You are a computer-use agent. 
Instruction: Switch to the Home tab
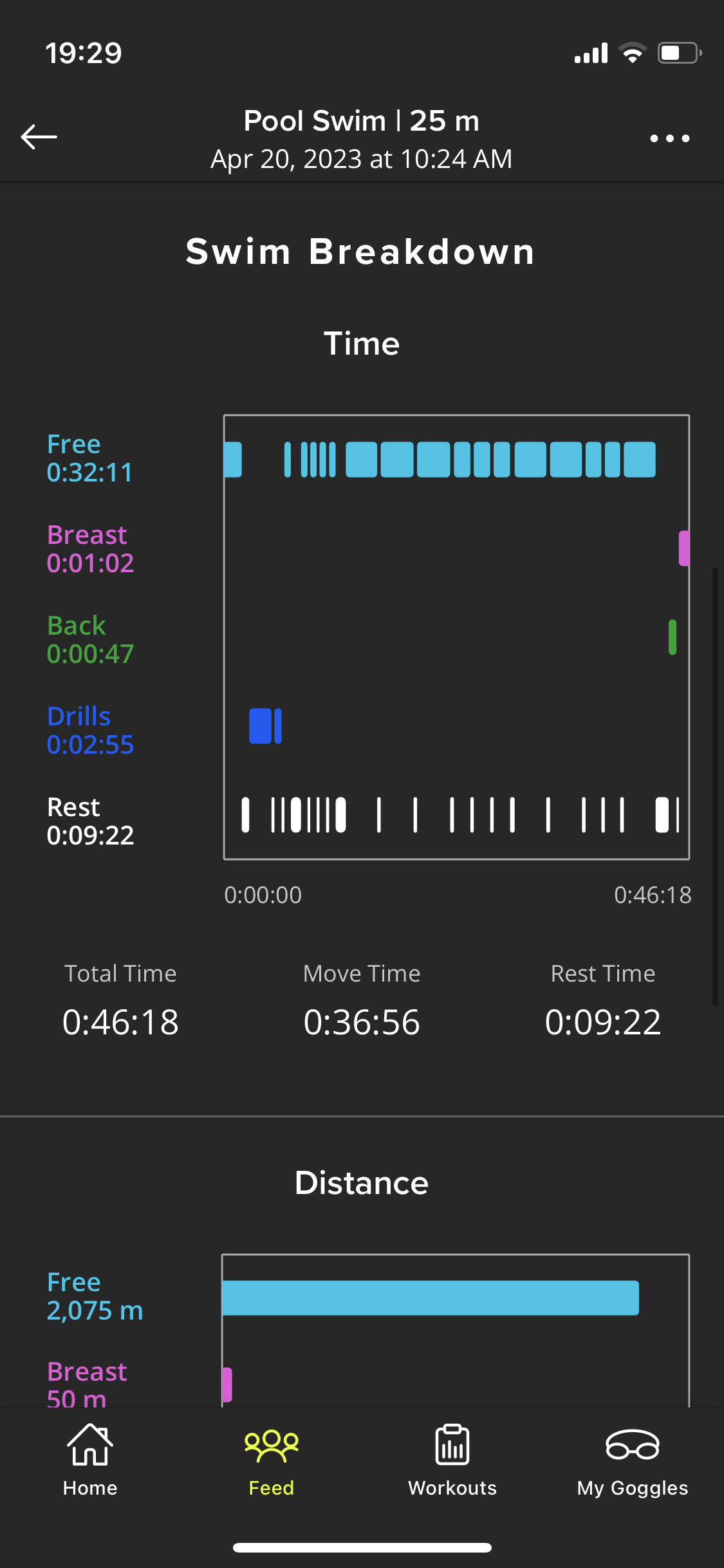(90, 1461)
